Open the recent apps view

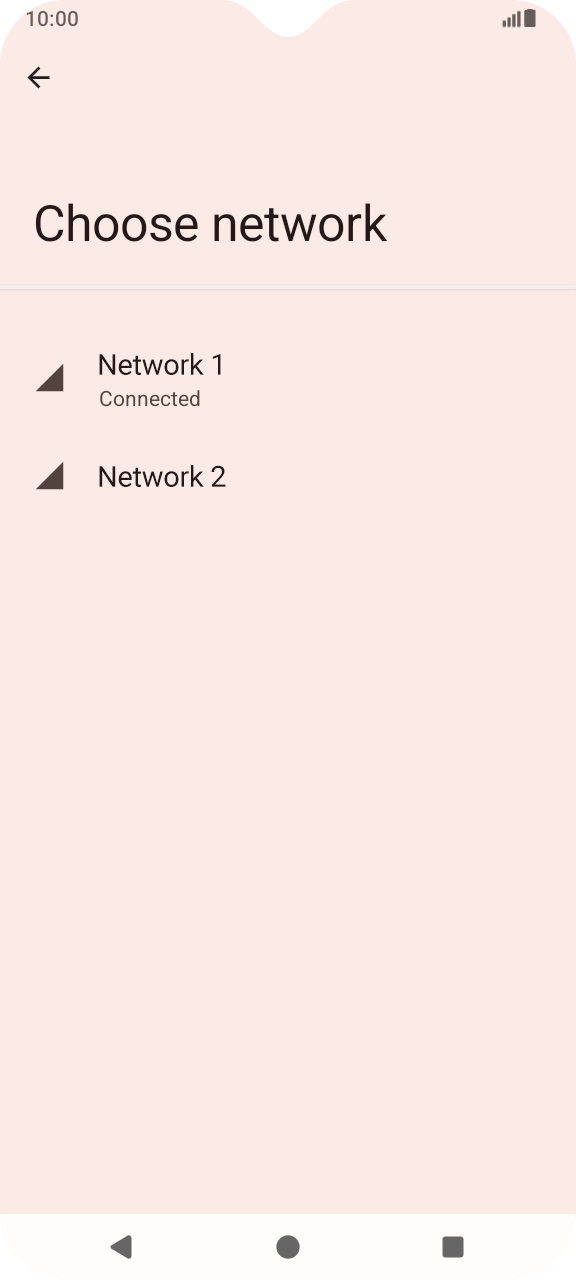click(453, 1246)
